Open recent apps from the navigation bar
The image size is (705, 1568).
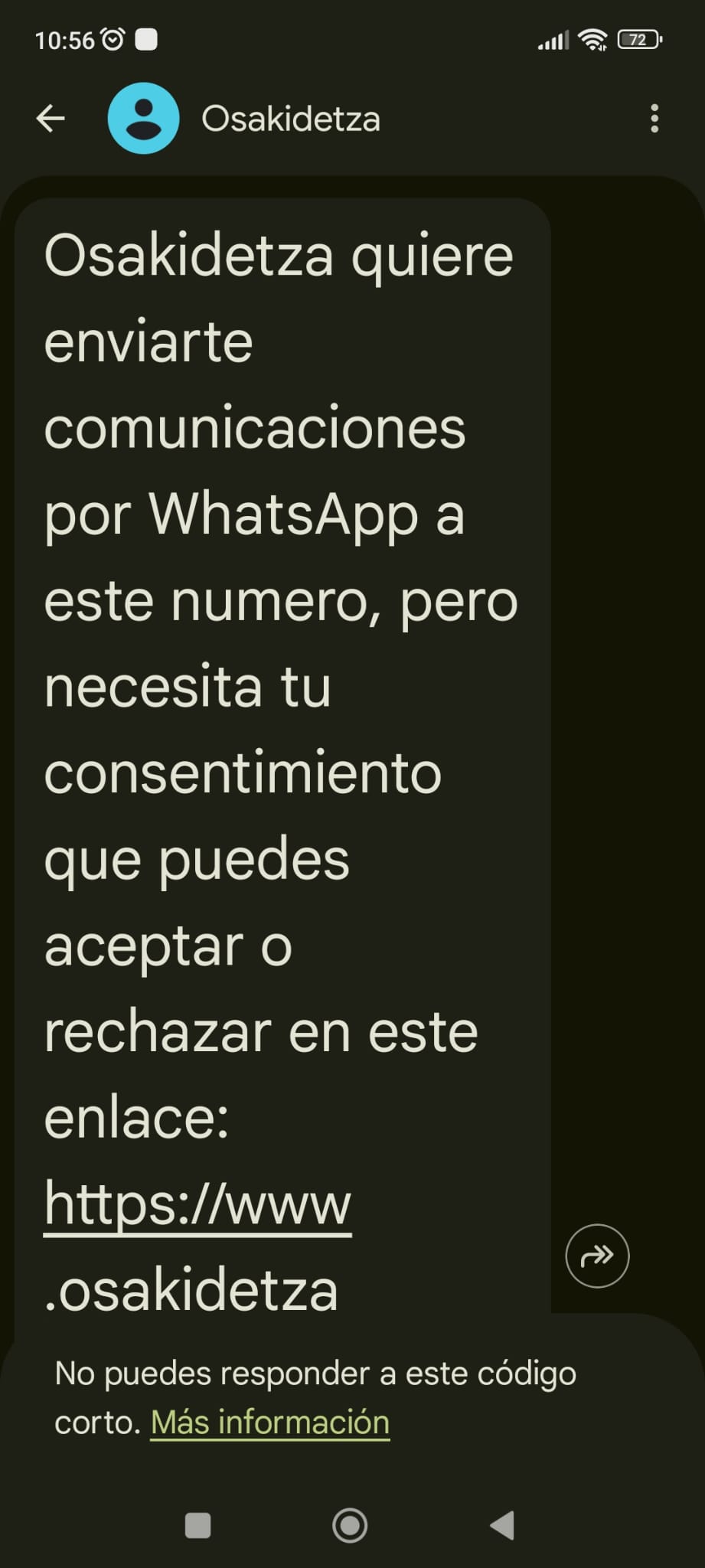[x=198, y=1525]
